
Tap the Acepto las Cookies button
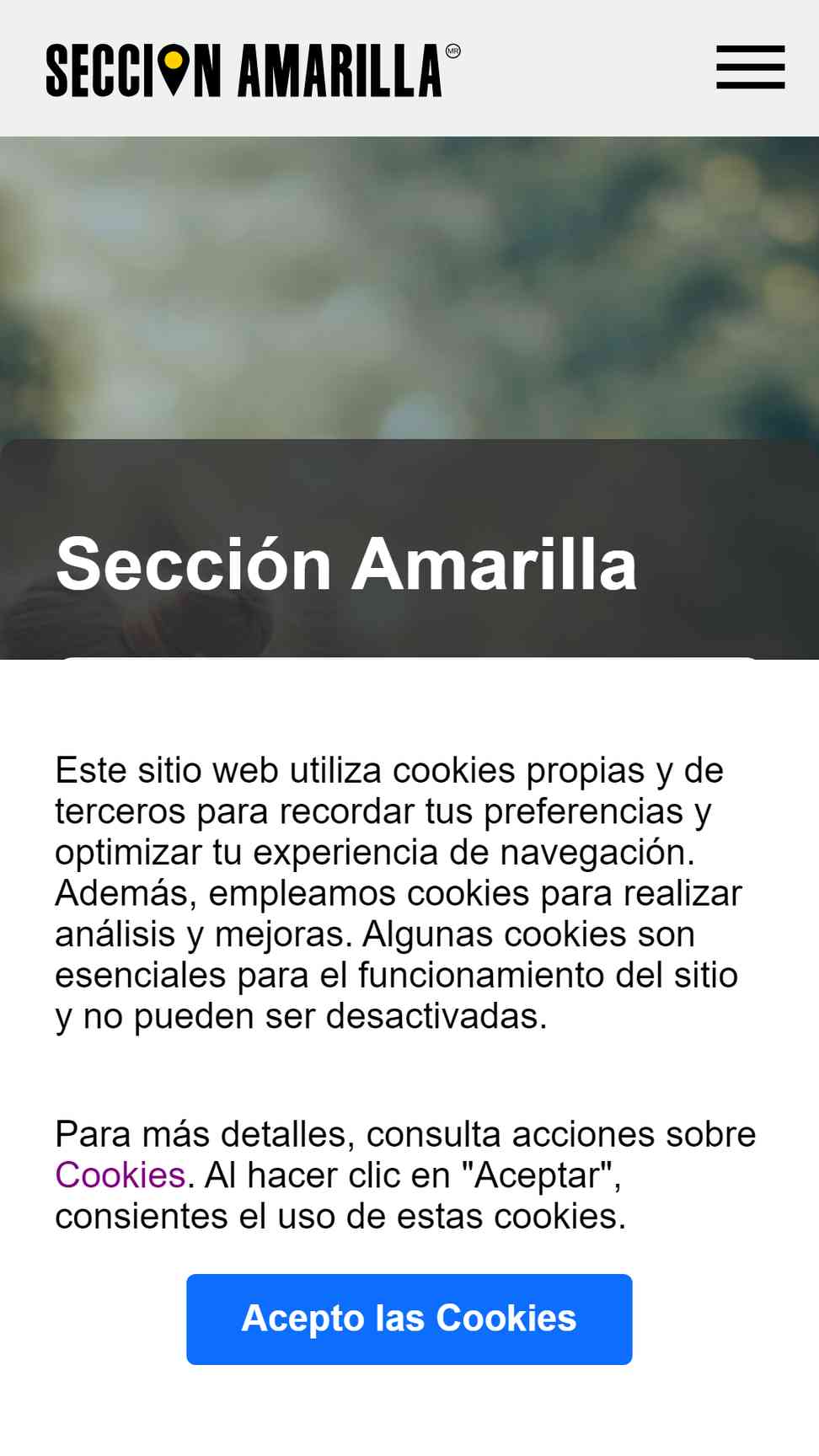[x=409, y=1319]
